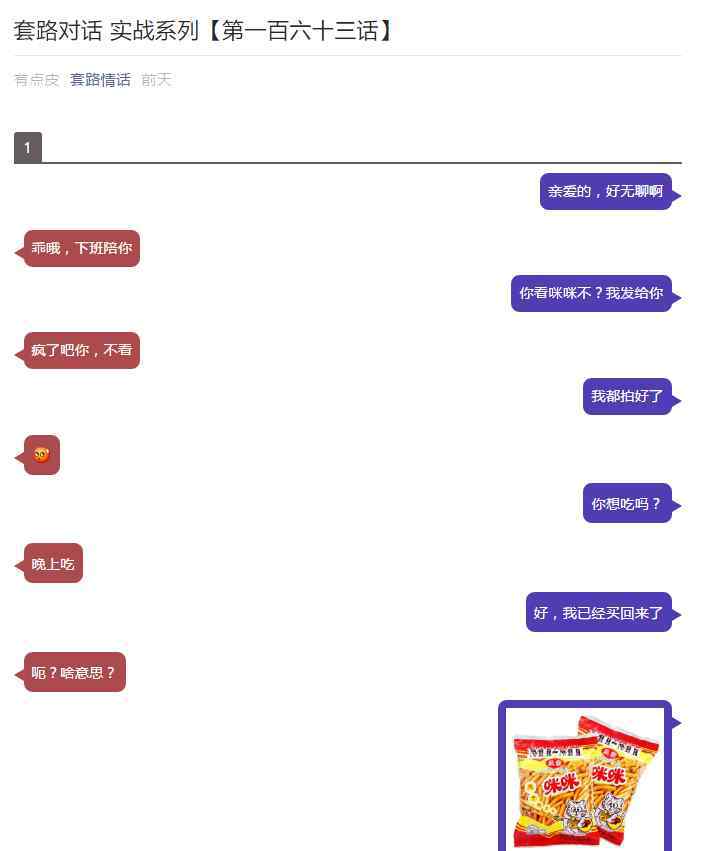Open the 套路情话 account link
Screen dimensions: 702x851
tap(100, 80)
